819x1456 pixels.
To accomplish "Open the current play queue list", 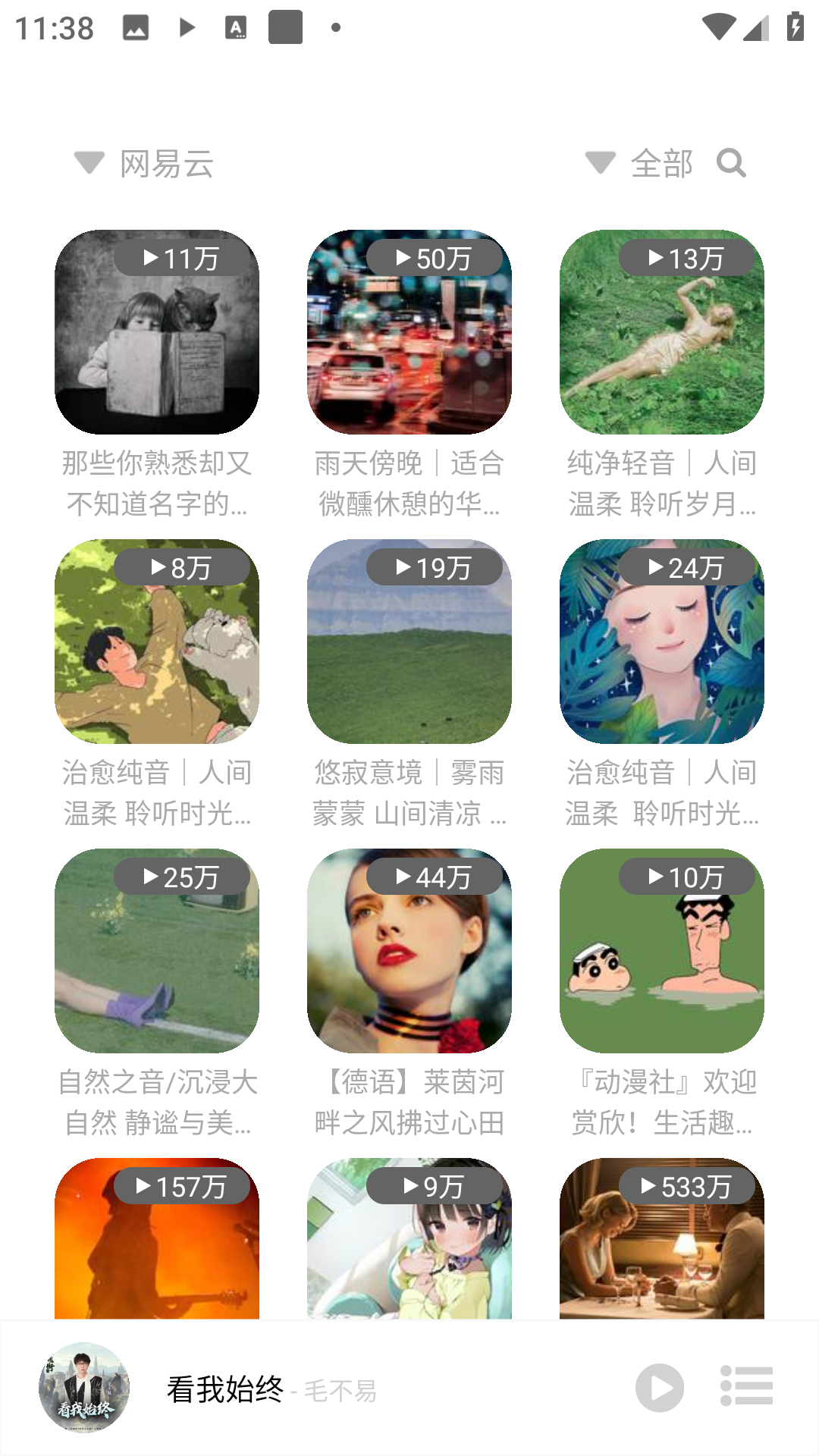I will click(746, 1386).
